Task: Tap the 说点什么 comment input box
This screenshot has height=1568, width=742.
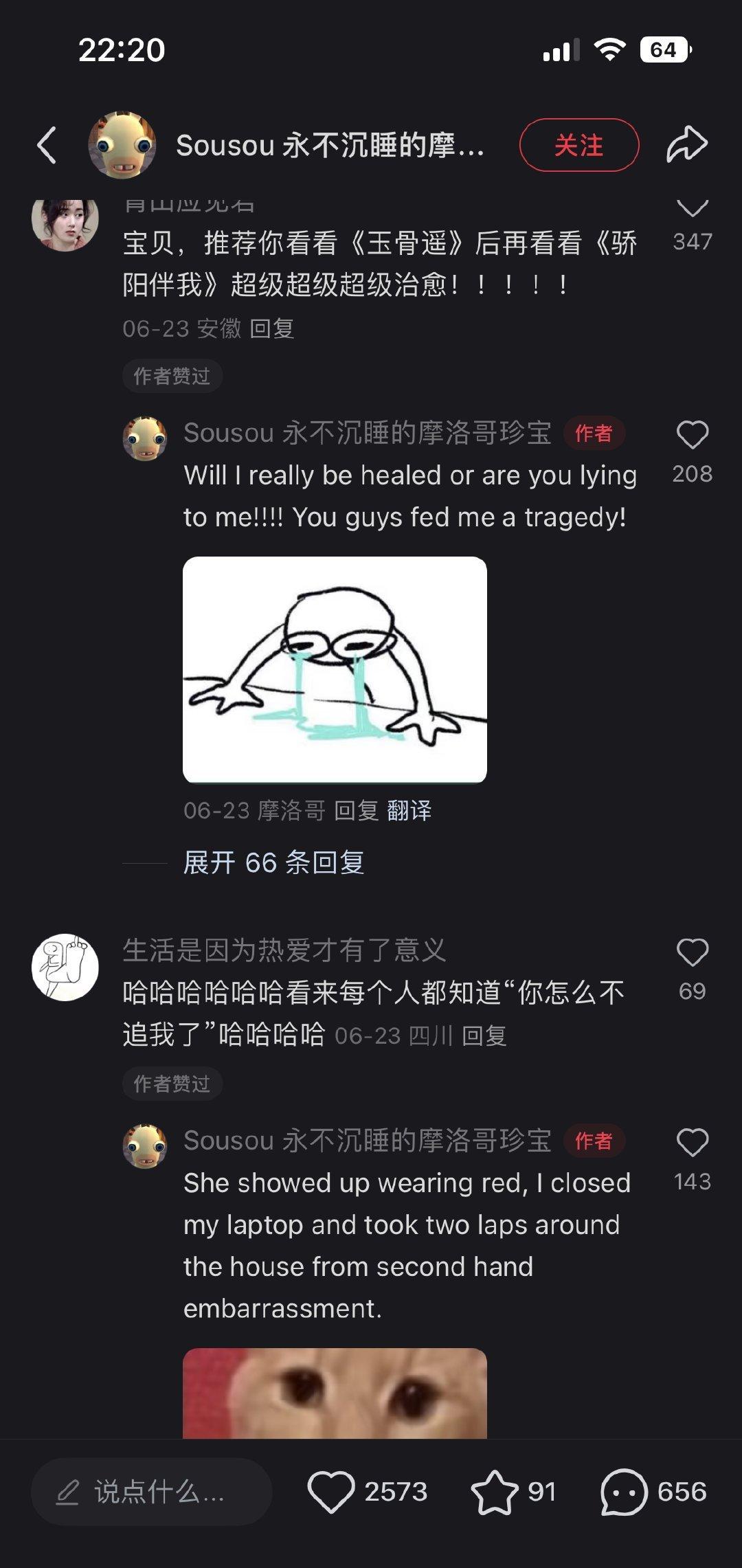Action: pos(152,1492)
